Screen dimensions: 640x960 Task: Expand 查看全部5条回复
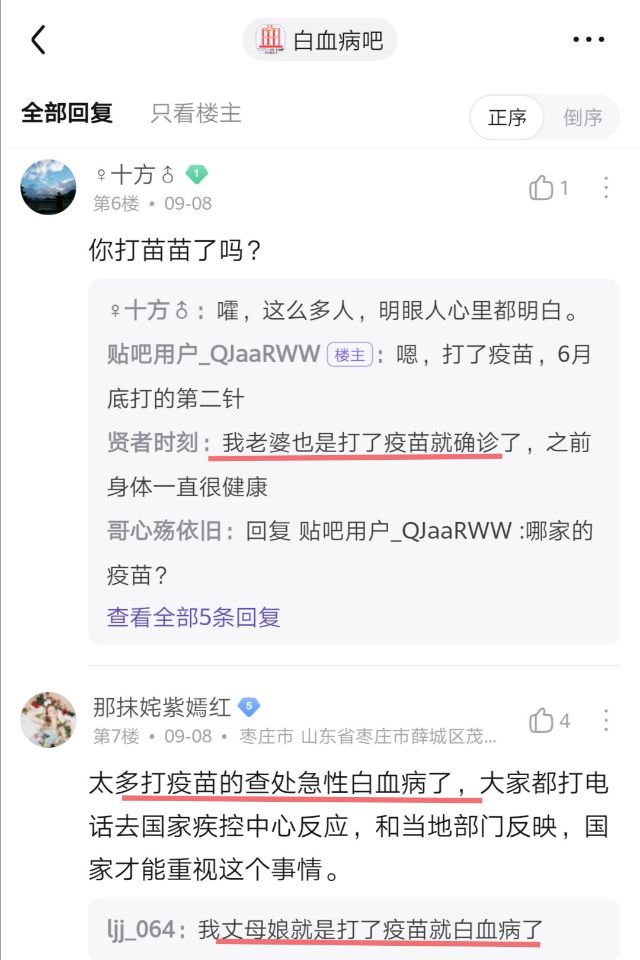194,617
